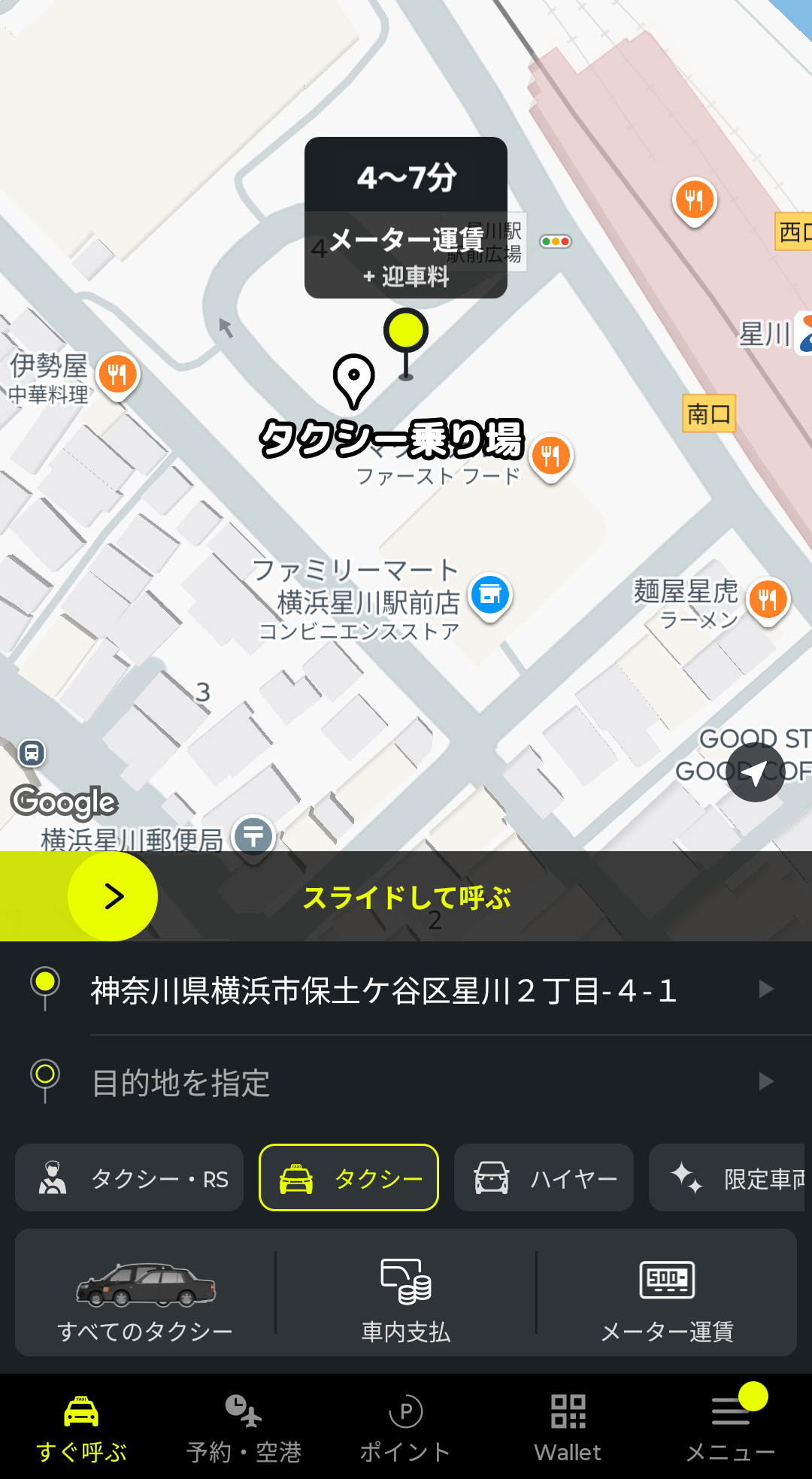The height and width of the screenshot is (1479, 812).
Task: Choose the タクシー ride type chip
Action: [x=349, y=1178]
